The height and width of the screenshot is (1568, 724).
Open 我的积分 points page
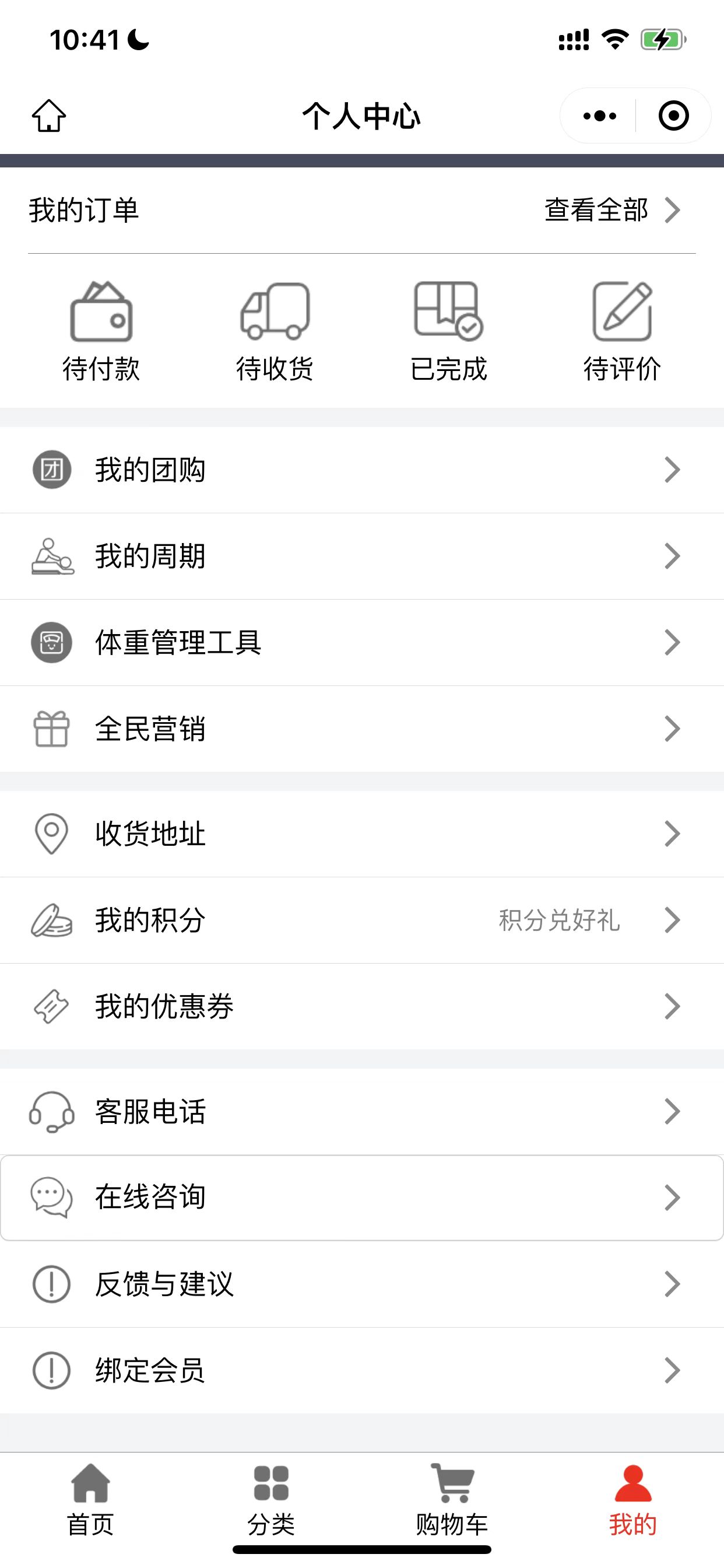362,921
